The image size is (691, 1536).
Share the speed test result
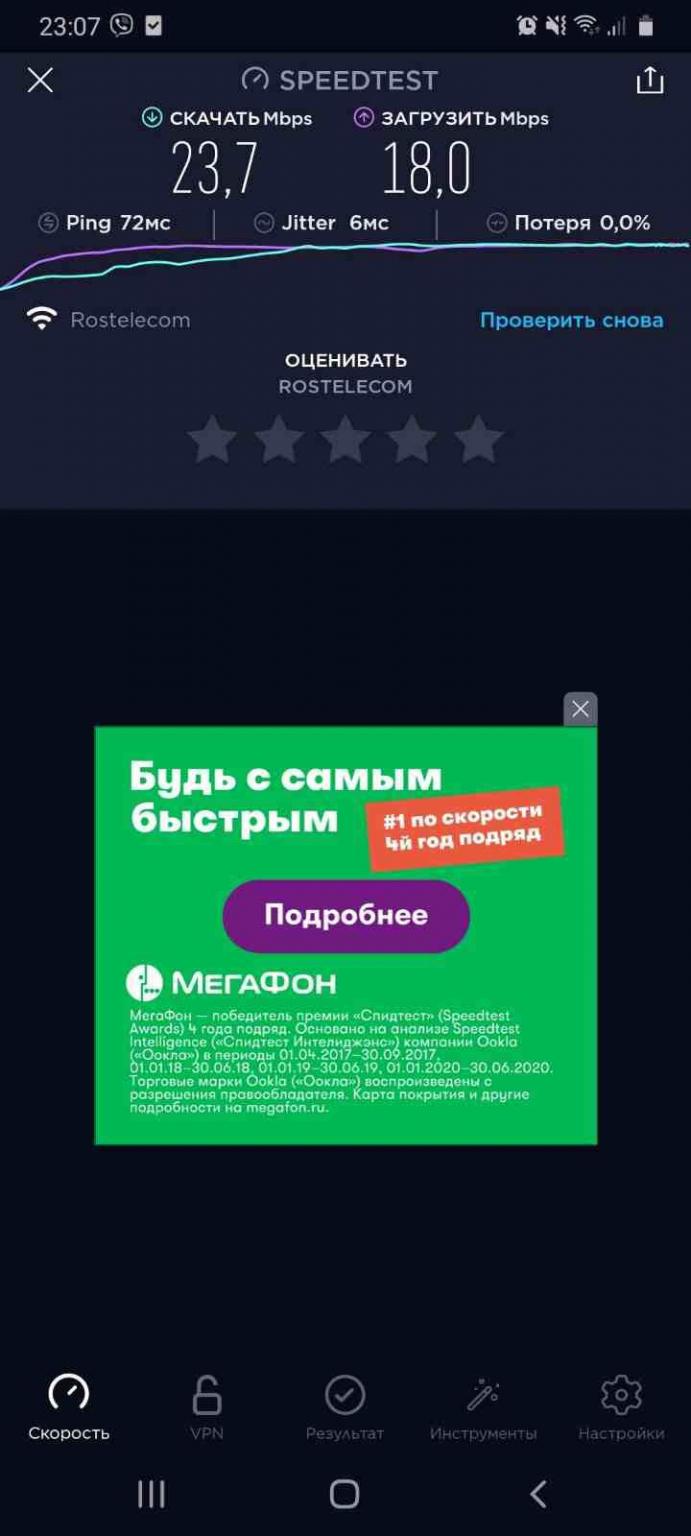650,80
